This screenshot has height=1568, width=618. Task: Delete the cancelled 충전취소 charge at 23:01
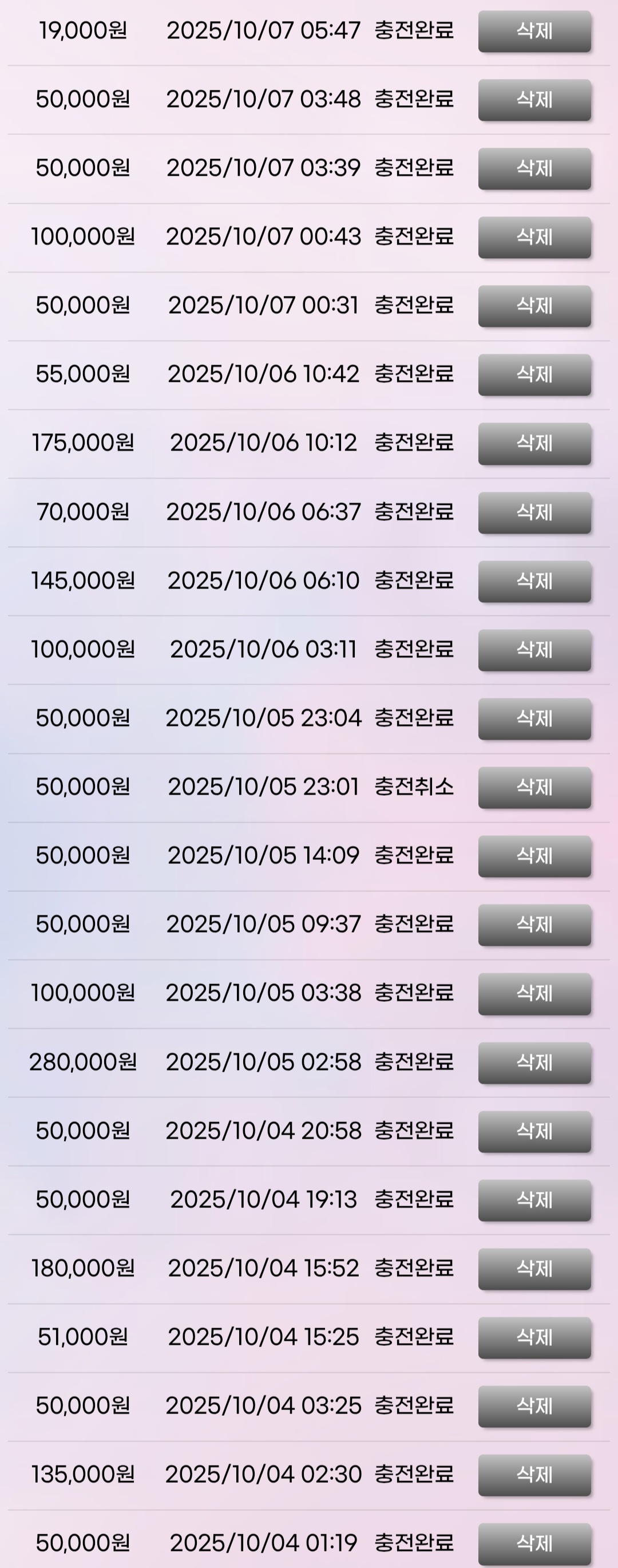point(534,788)
